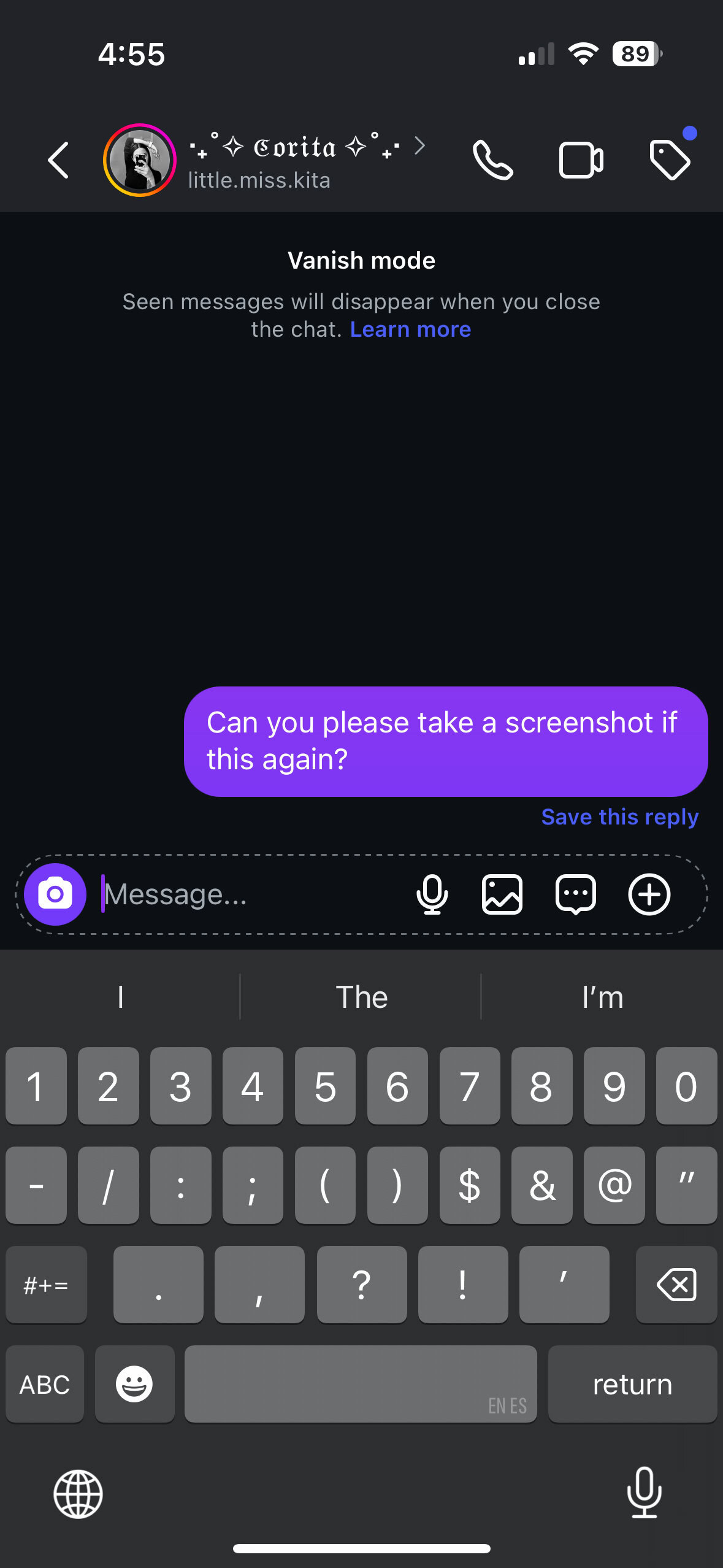Go back to the chat list

[58, 161]
